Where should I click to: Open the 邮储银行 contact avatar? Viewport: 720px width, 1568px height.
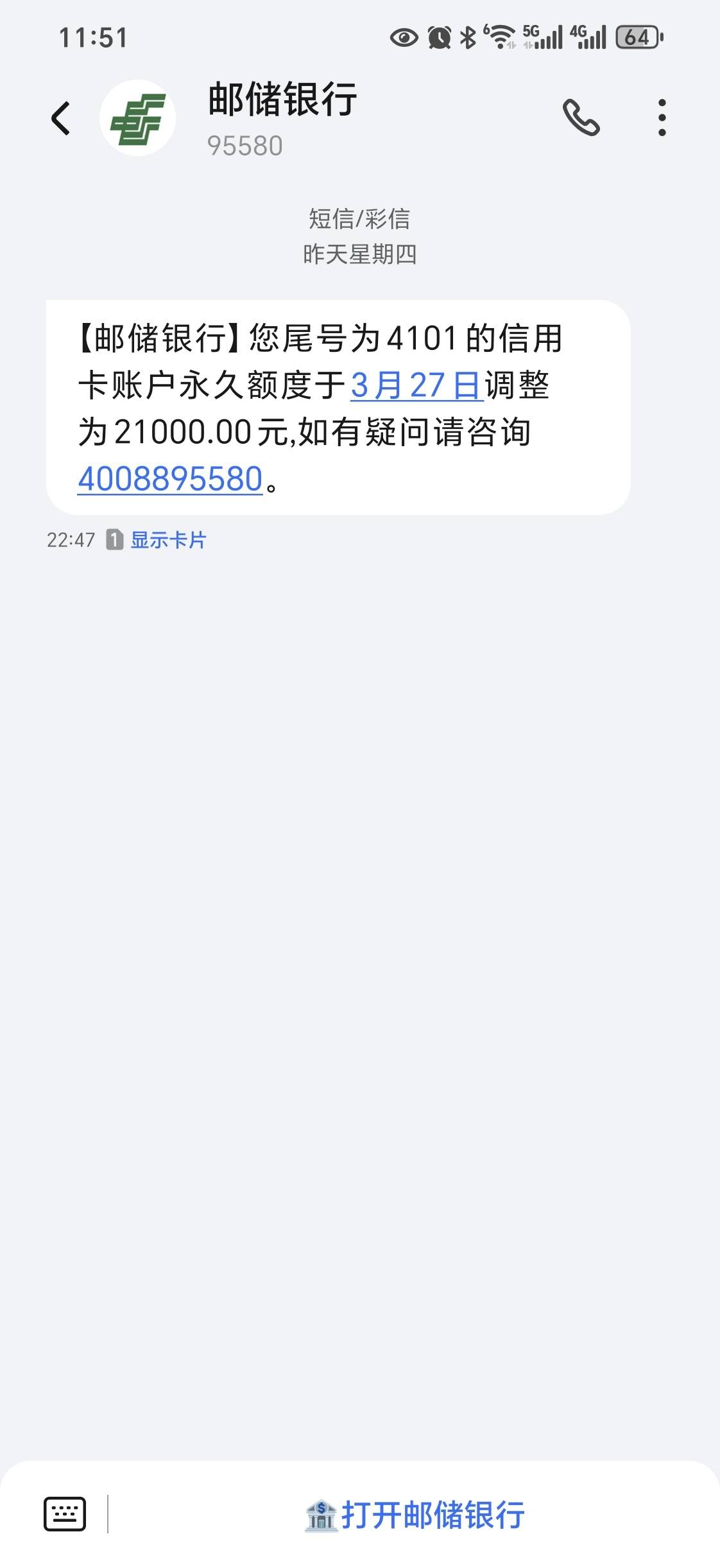click(137, 118)
